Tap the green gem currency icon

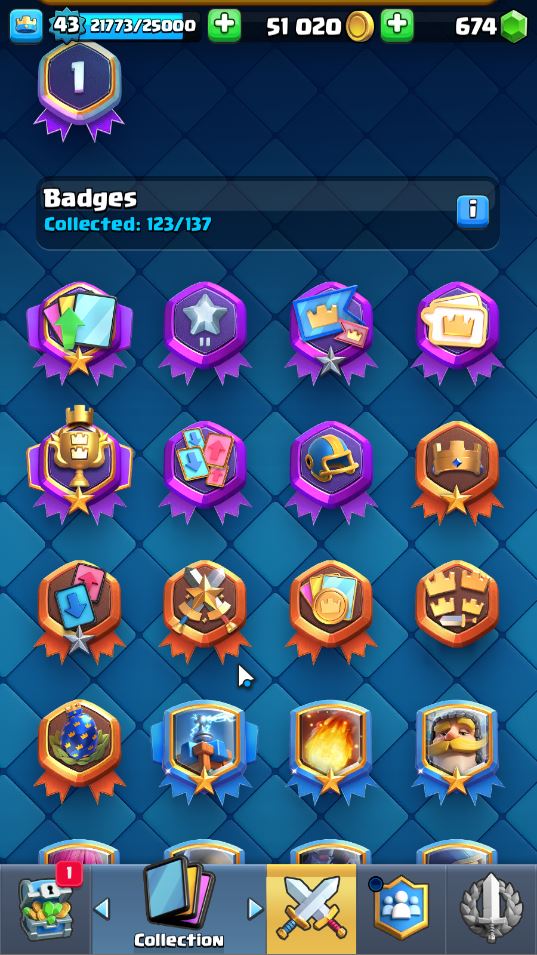[x=513, y=26]
